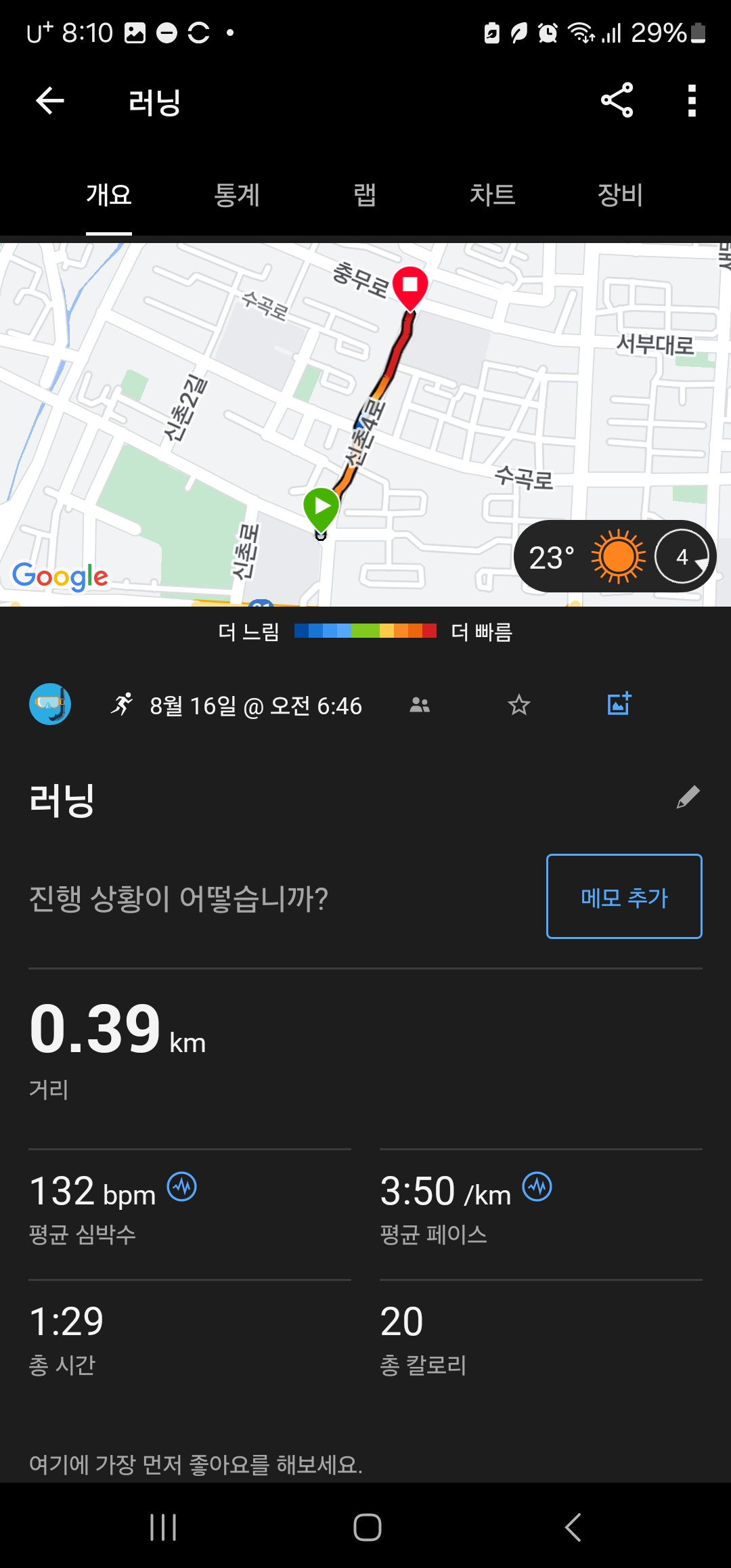
Task: Switch to the 통계 tab
Action: coord(237,195)
